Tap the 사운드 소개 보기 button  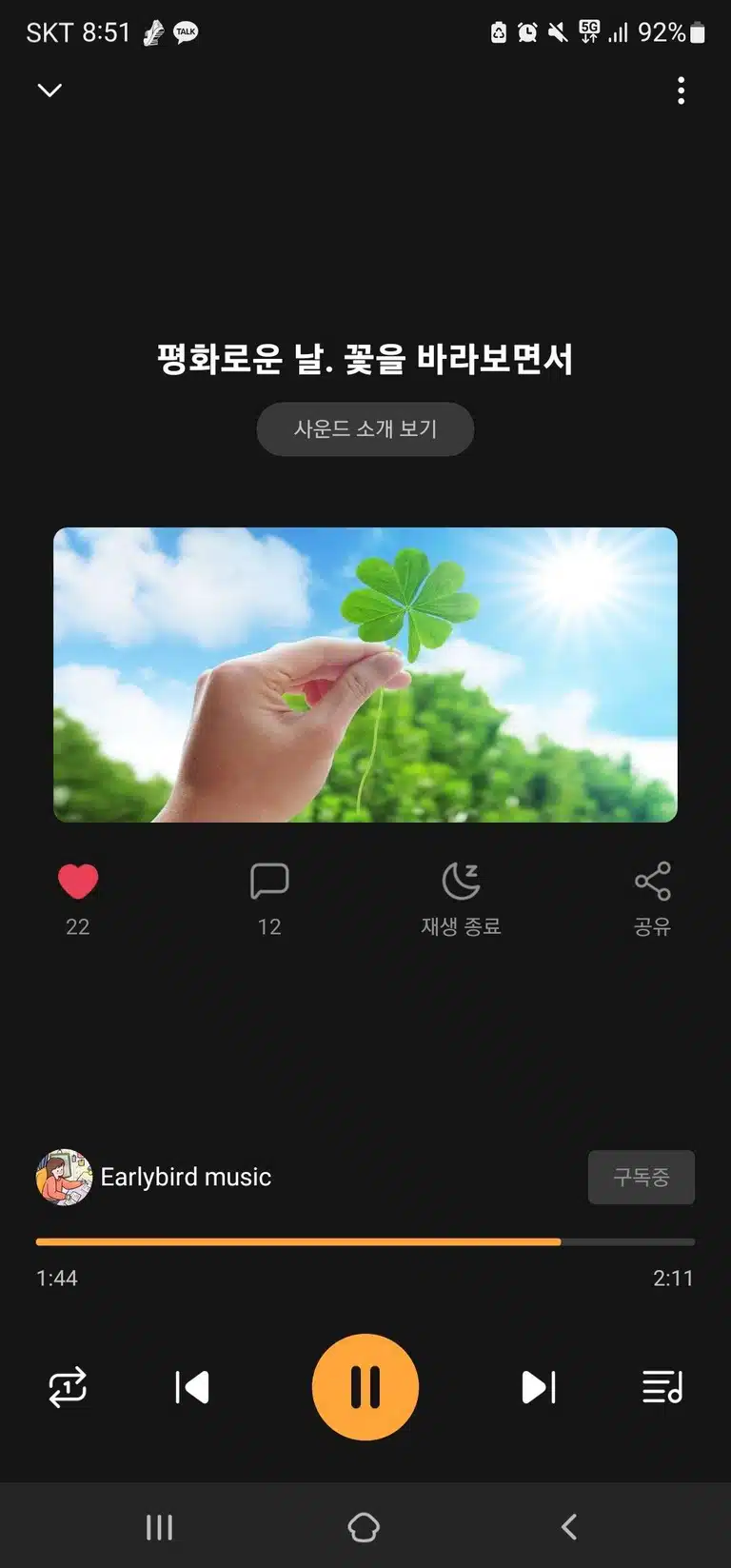pyautogui.click(x=365, y=428)
